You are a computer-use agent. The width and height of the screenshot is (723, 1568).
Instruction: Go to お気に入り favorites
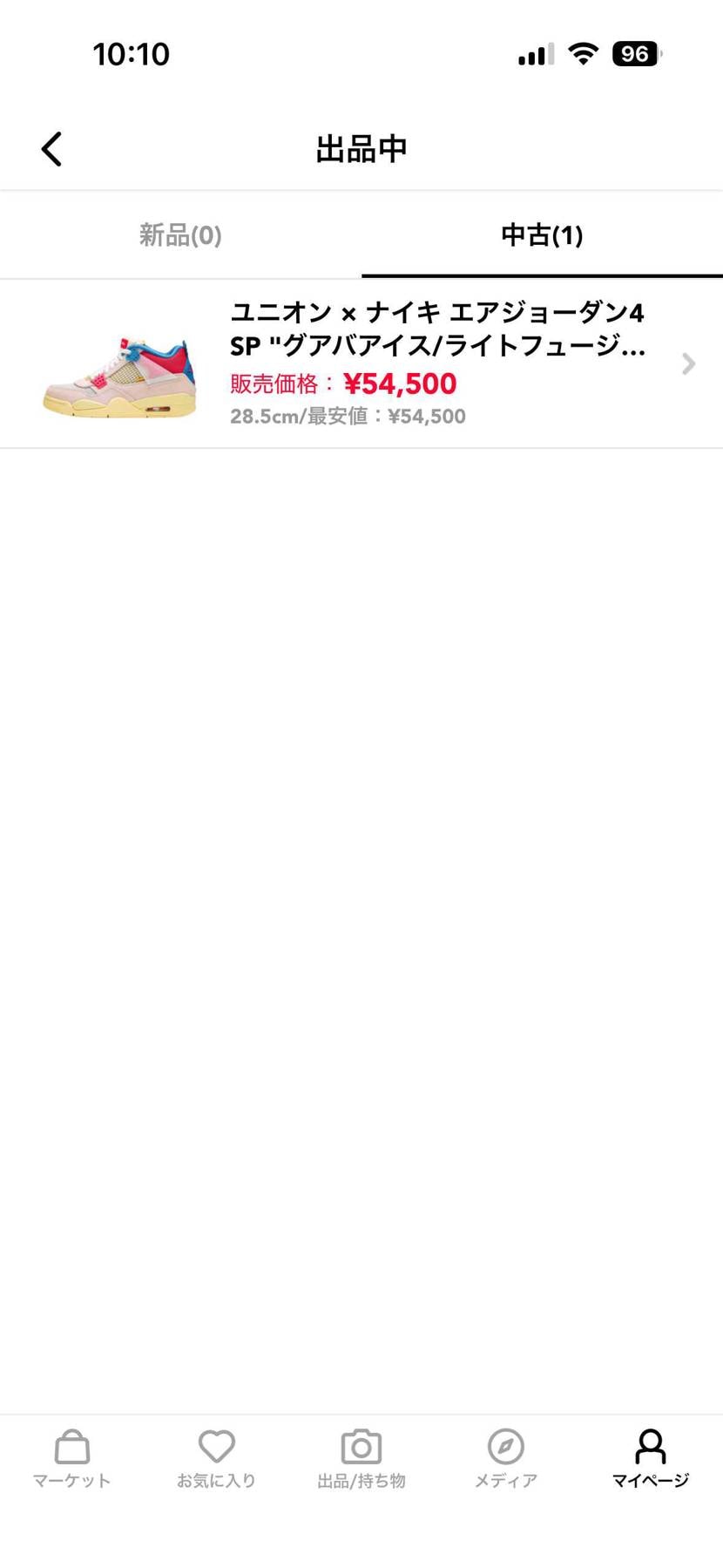tap(216, 1459)
